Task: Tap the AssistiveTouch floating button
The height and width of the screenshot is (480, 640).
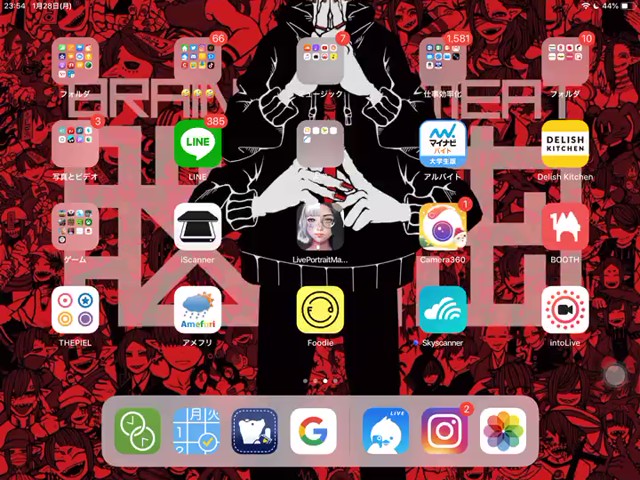Action: point(616,376)
